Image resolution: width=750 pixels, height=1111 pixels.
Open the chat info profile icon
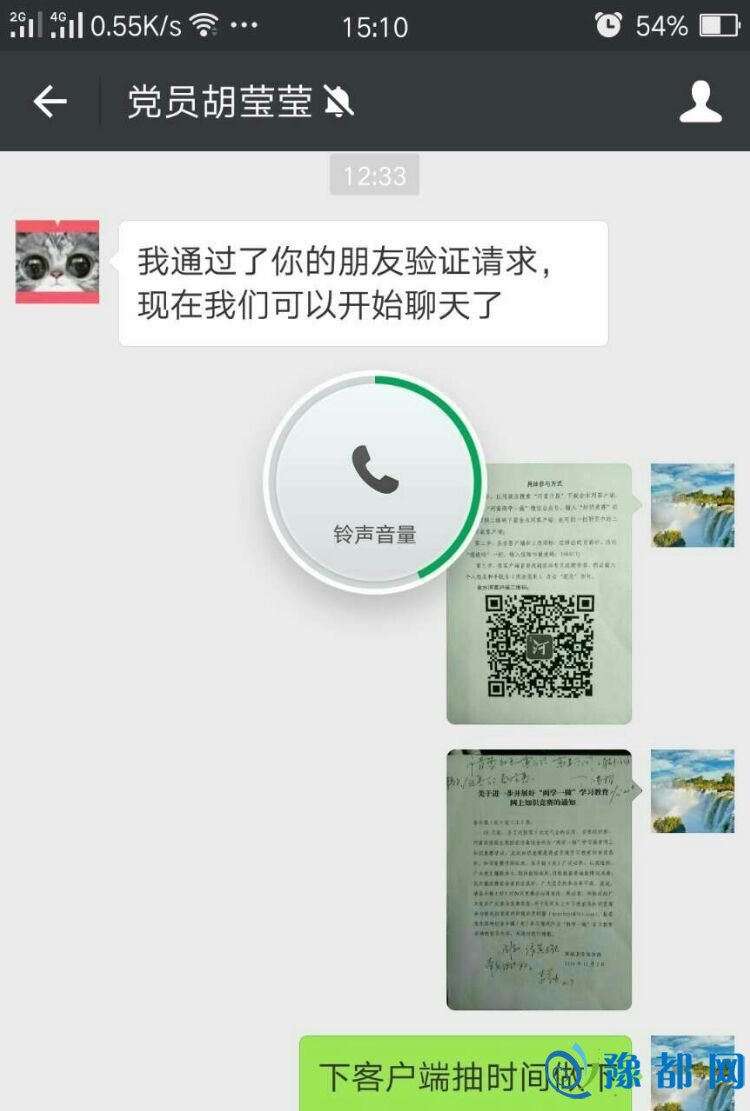pyautogui.click(x=700, y=101)
